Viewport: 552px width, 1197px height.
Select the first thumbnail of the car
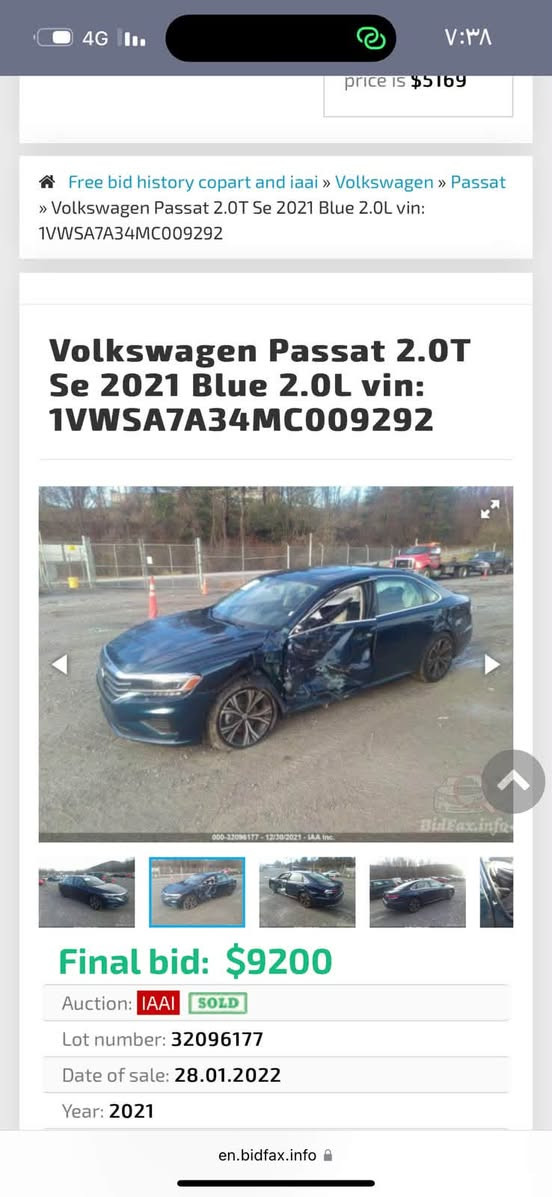86,892
